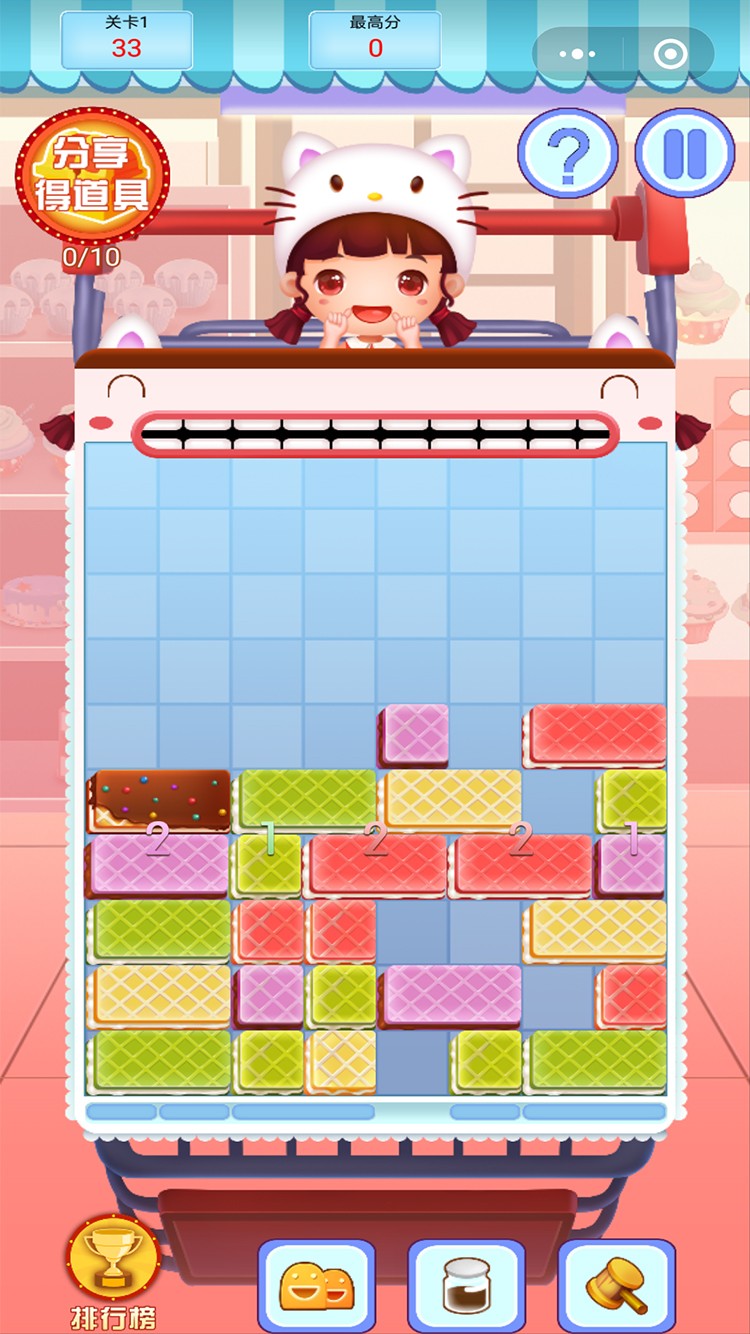Pause the game
The width and height of the screenshot is (750, 1334).
coord(685,154)
